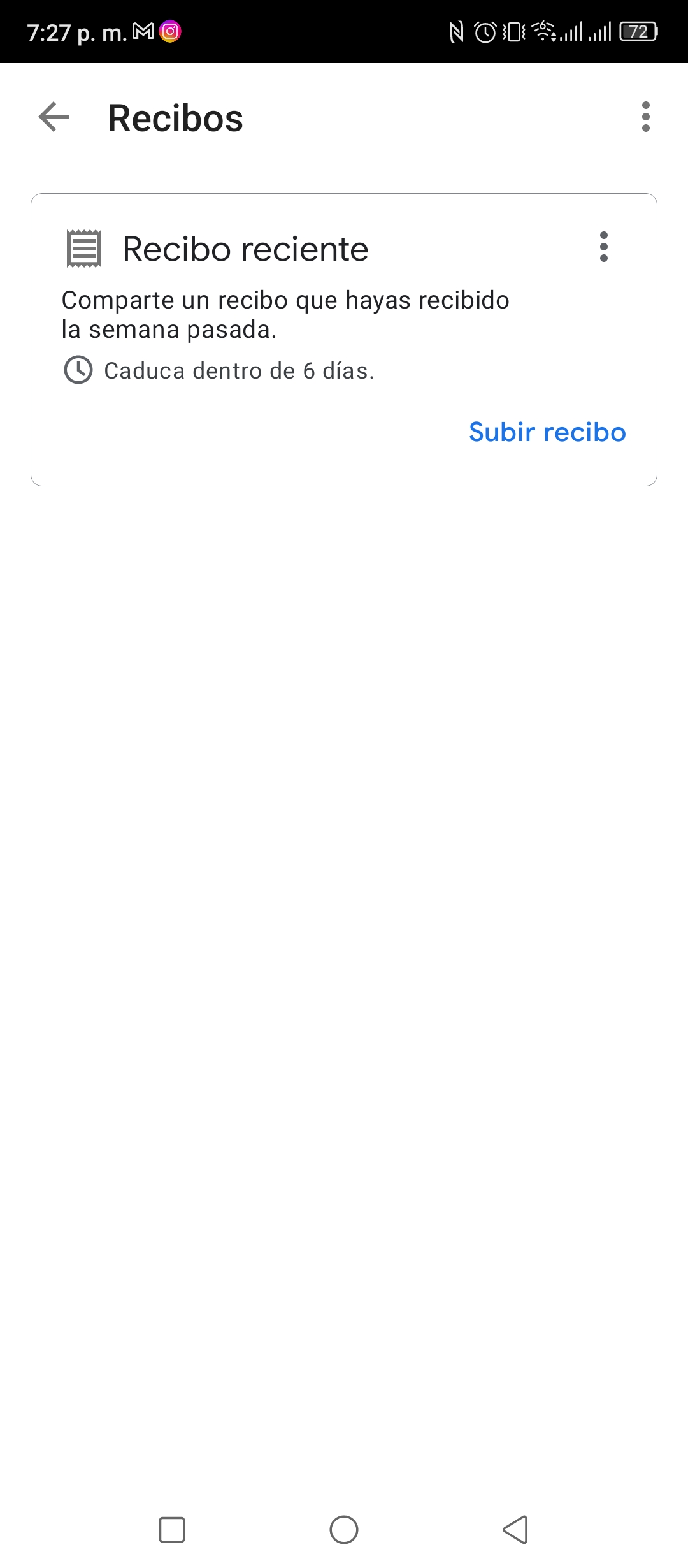Go to the home screen via system home button
688x1568 pixels.
[x=344, y=1529]
